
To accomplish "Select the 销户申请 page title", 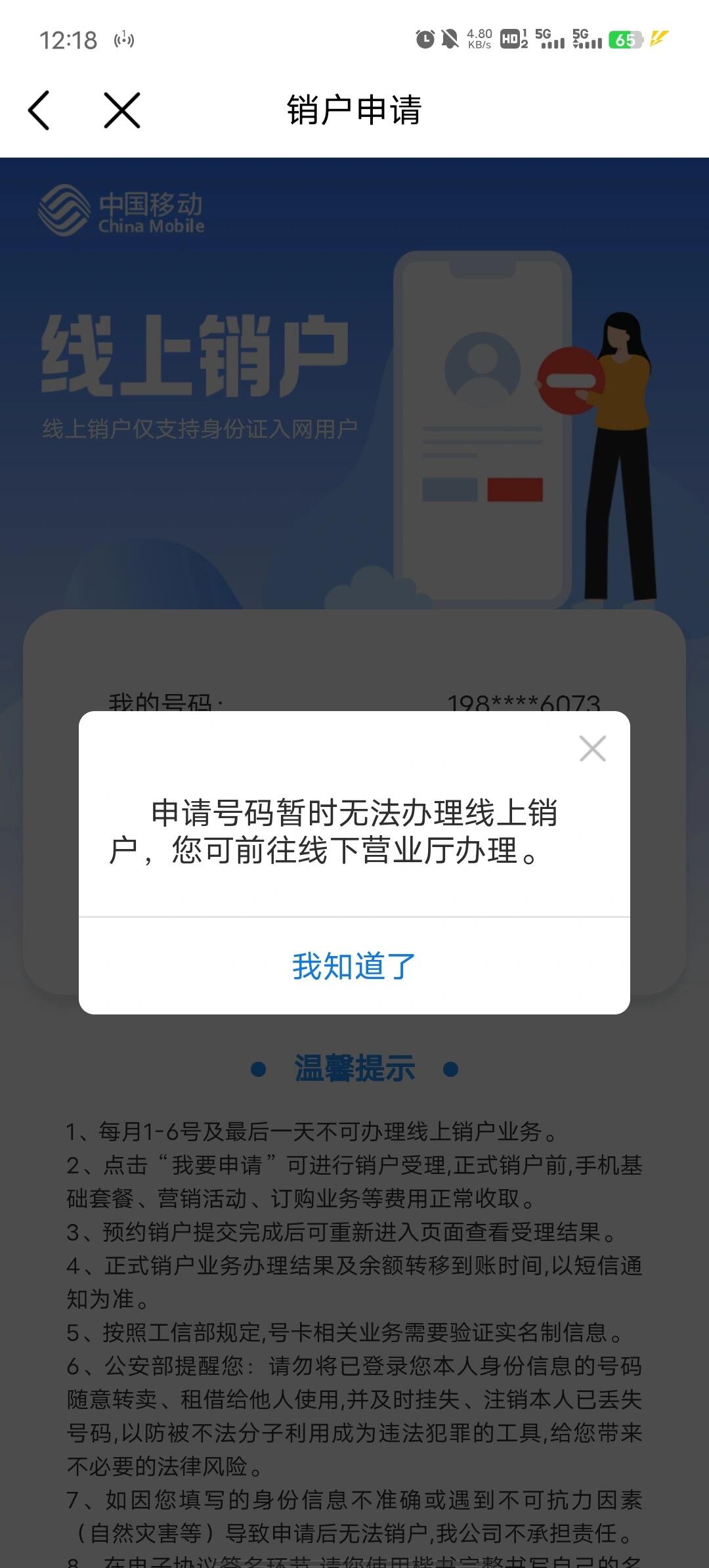I will tap(354, 110).
